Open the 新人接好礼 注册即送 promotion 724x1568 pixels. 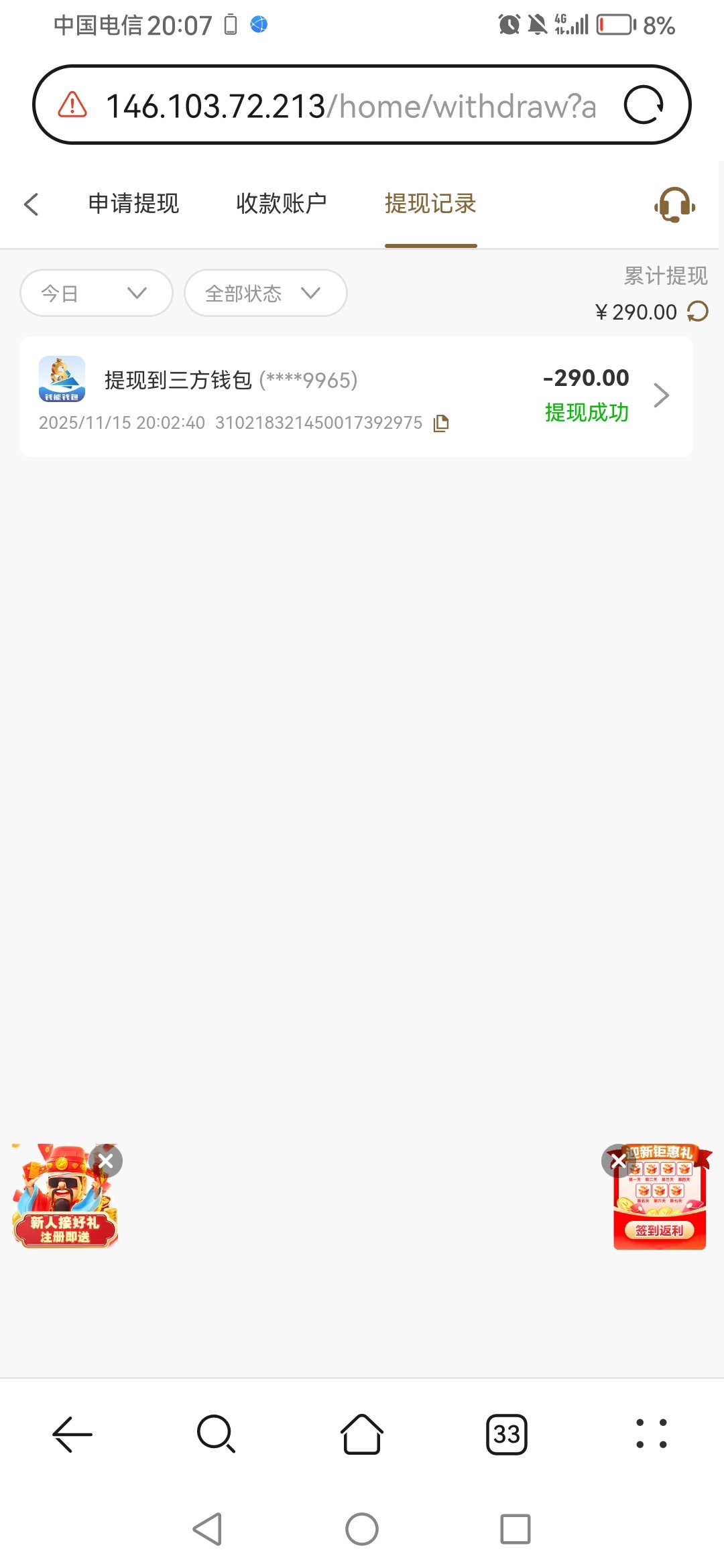coord(64,1206)
